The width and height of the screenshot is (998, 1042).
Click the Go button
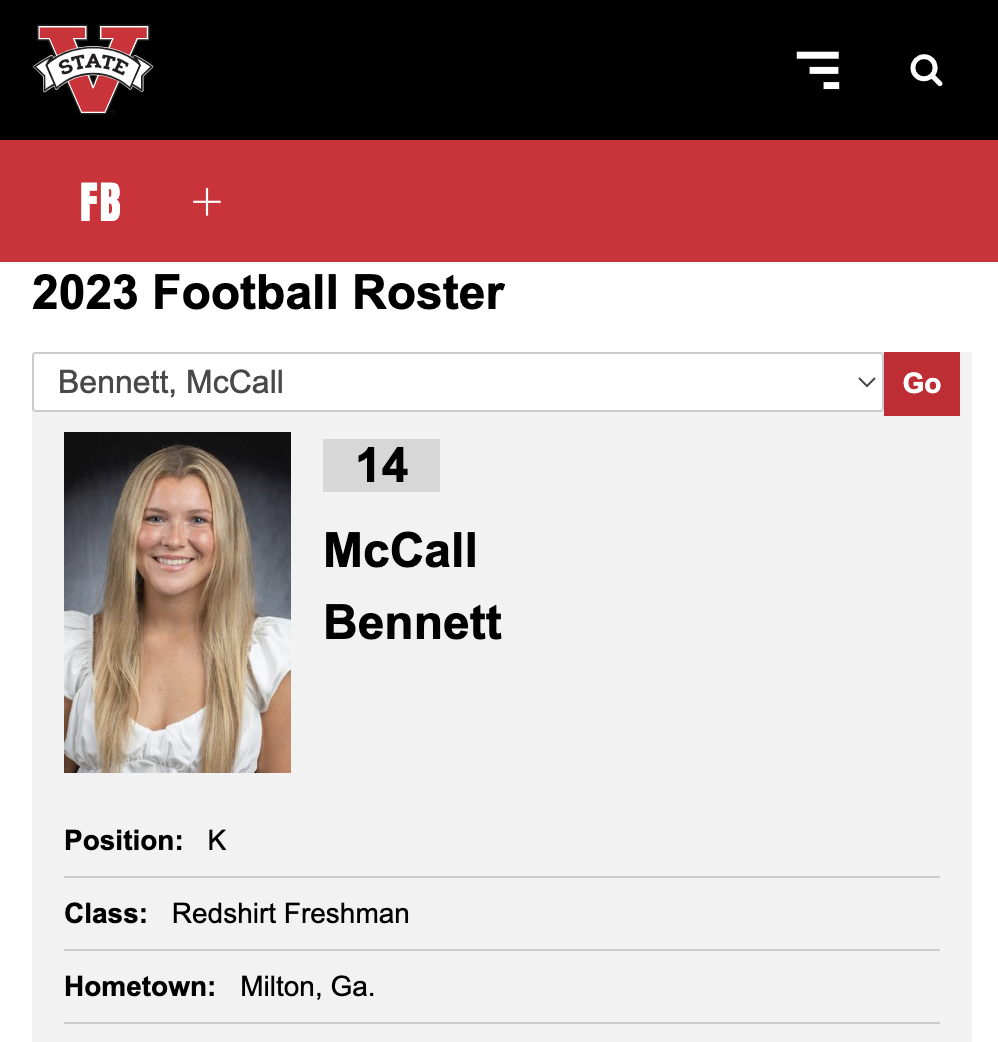click(x=921, y=383)
